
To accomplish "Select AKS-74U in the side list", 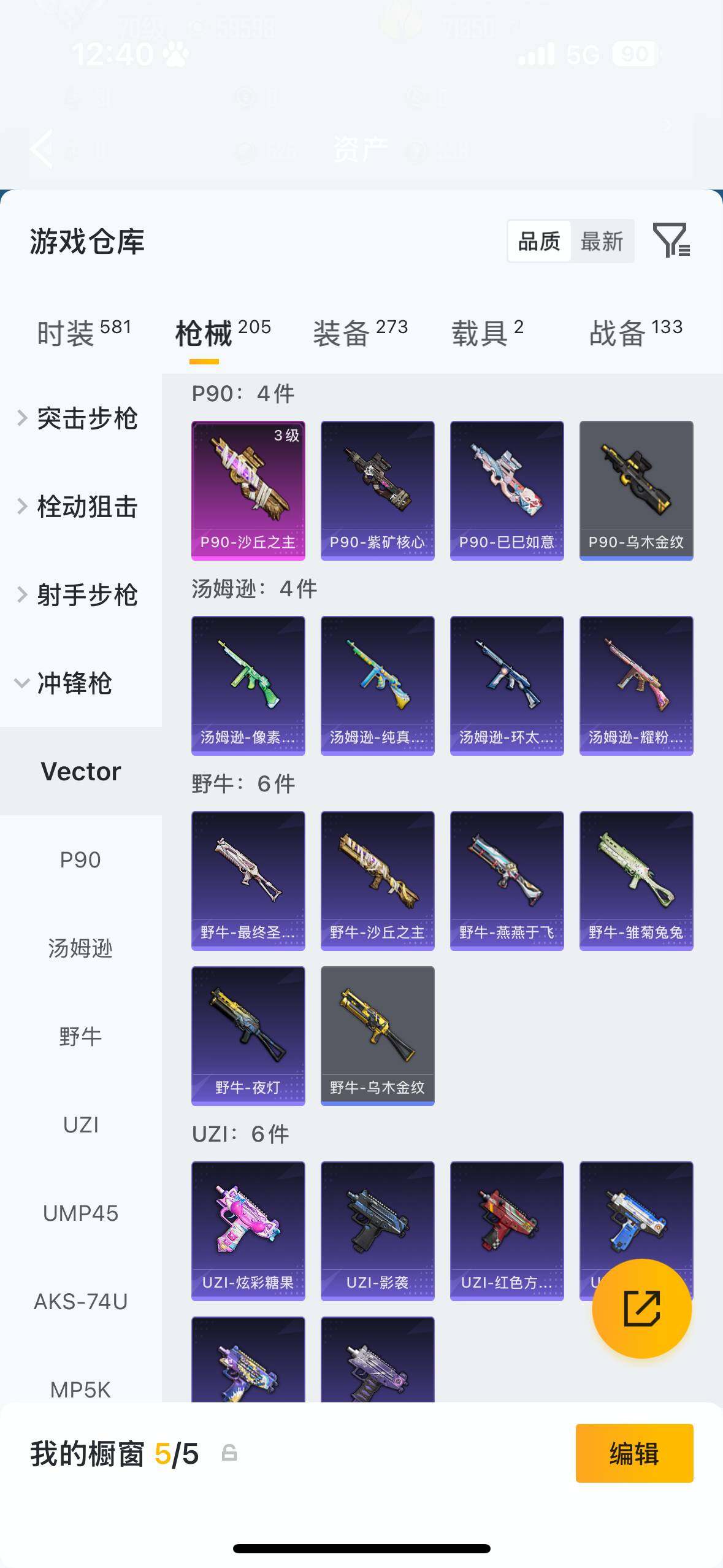I will (x=80, y=1302).
